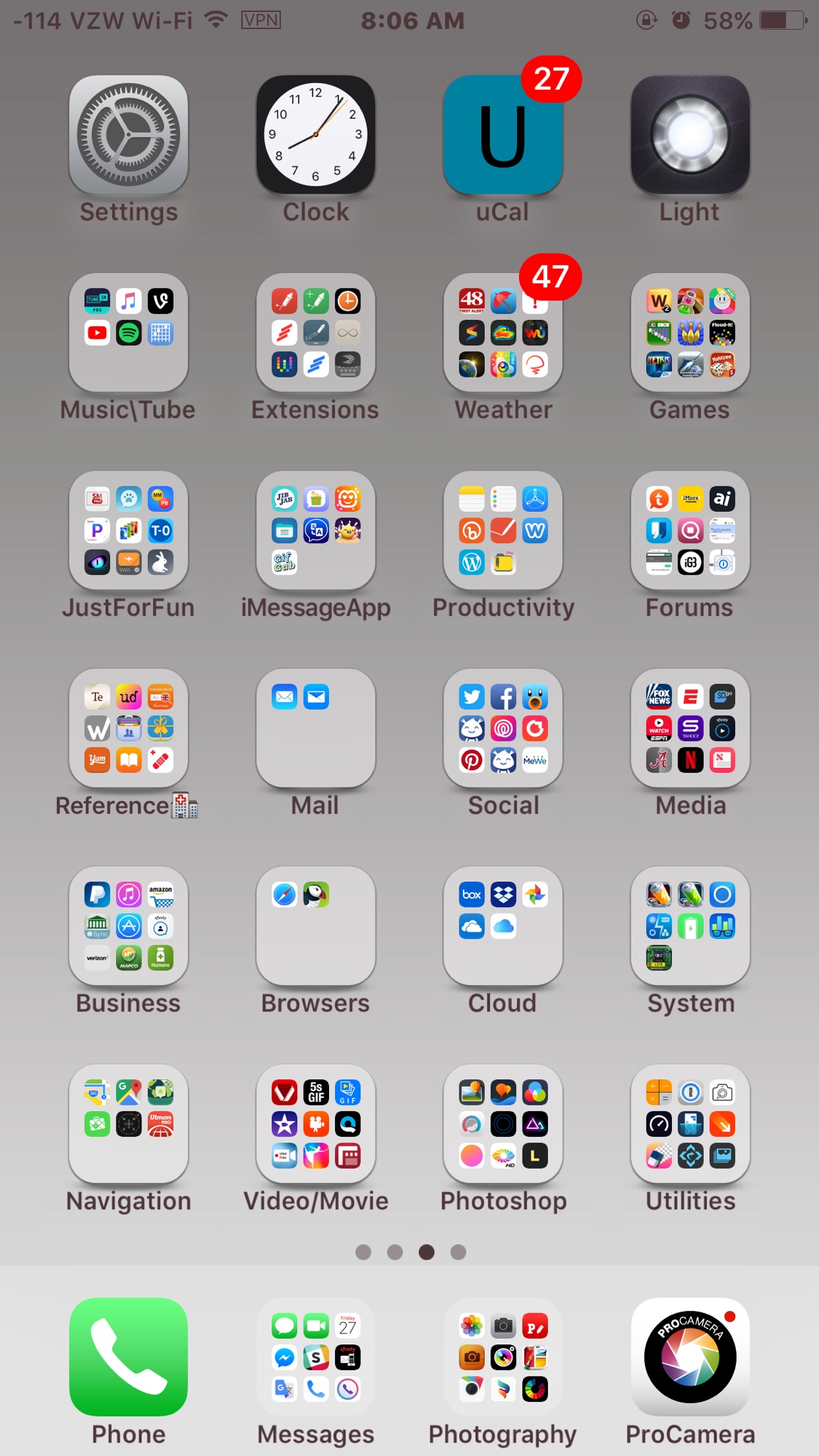Open uCal with 27 notifications
The width and height of the screenshot is (819, 1456).
click(503, 135)
